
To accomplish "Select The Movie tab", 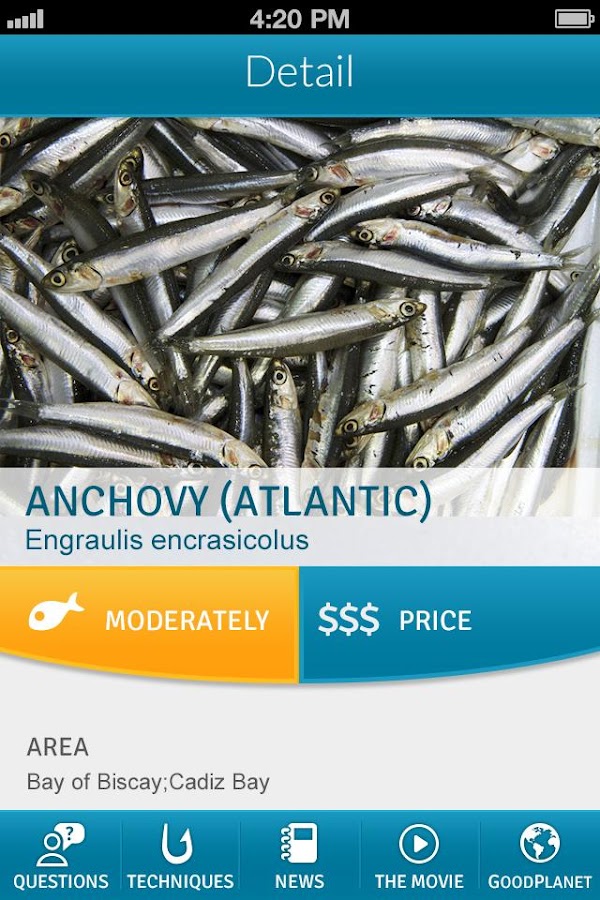I will pyautogui.click(x=419, y=856).
